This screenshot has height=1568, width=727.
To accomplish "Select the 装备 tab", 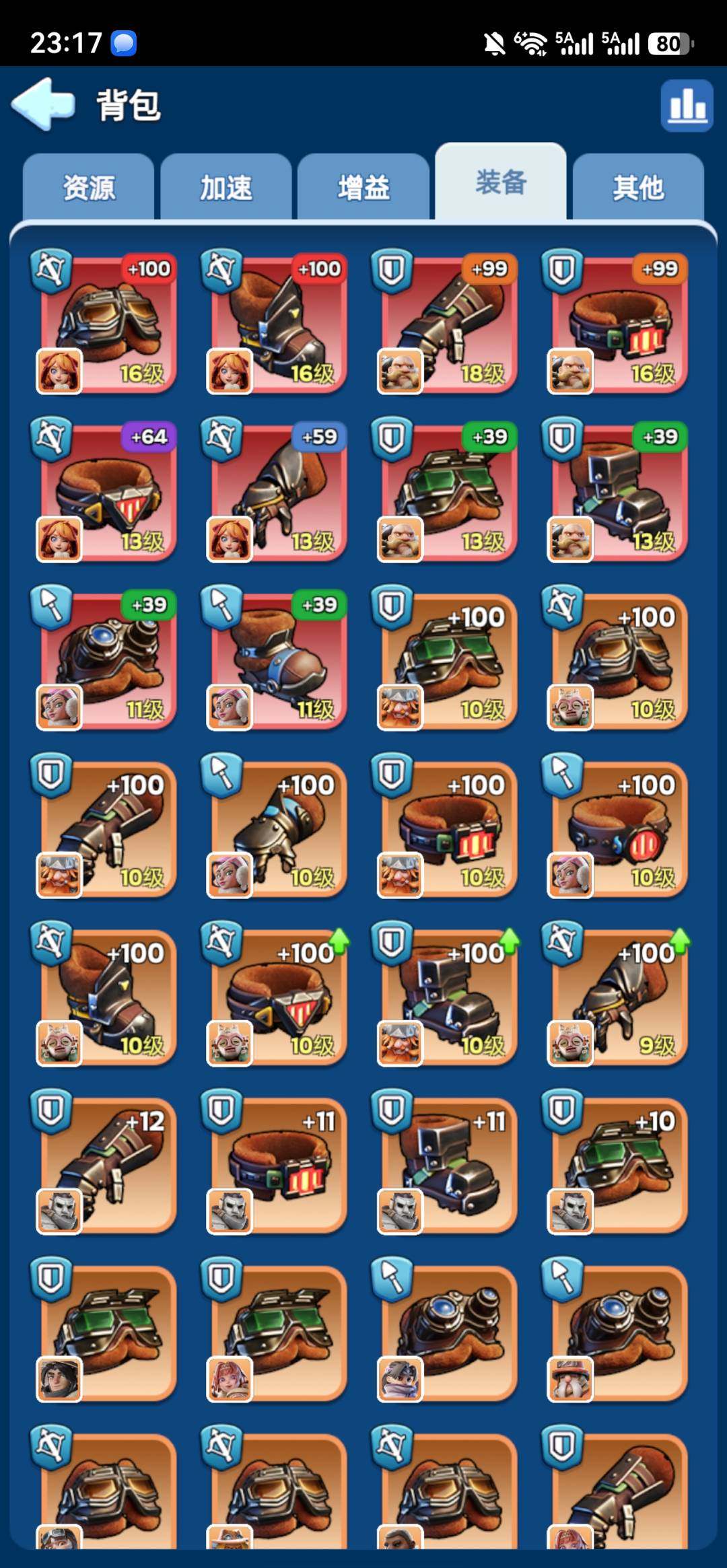I will pyautogui.click(x=501, y=182).
